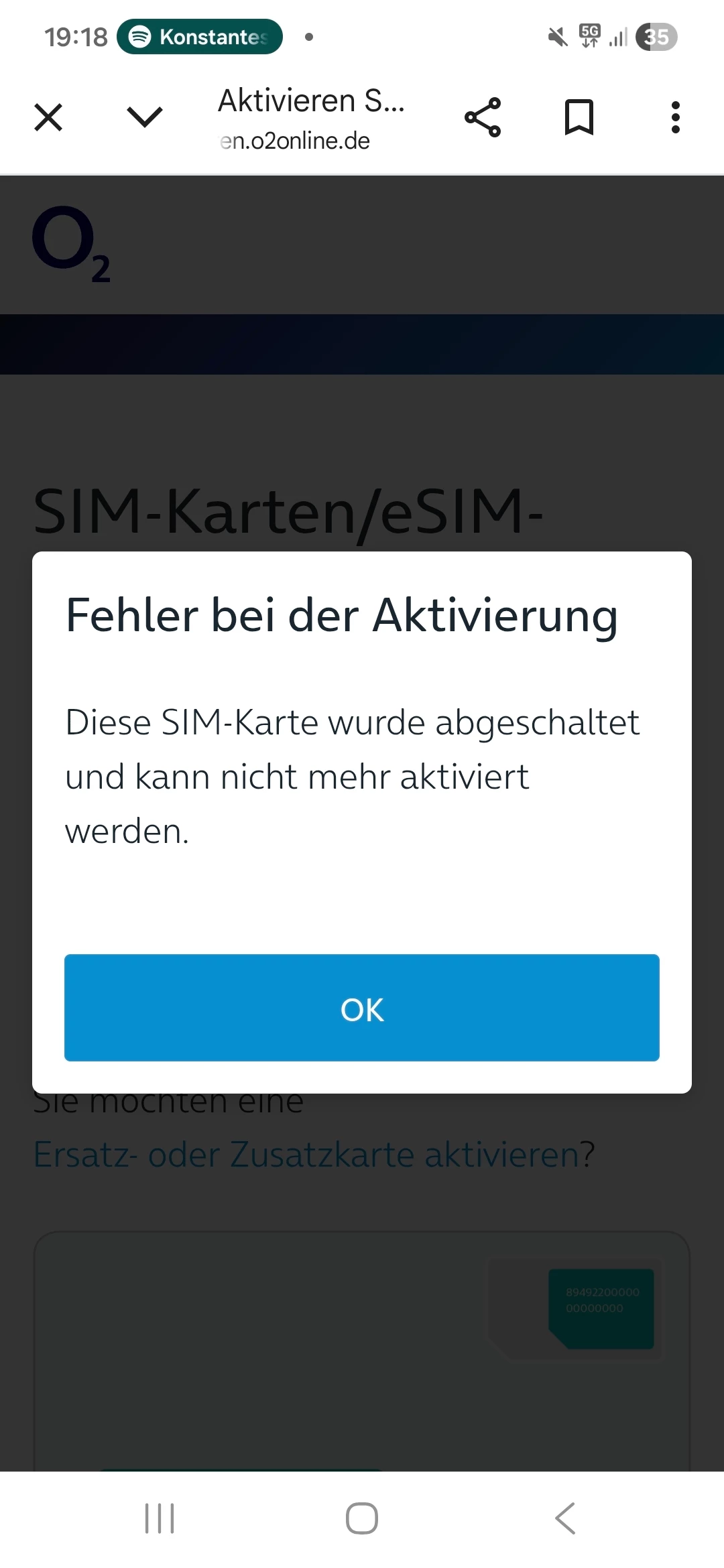Screen dimensions: 724x1568
Task: Open recent apps from navigation bar
Action: pyautogui.click(x=160, y=1518)
